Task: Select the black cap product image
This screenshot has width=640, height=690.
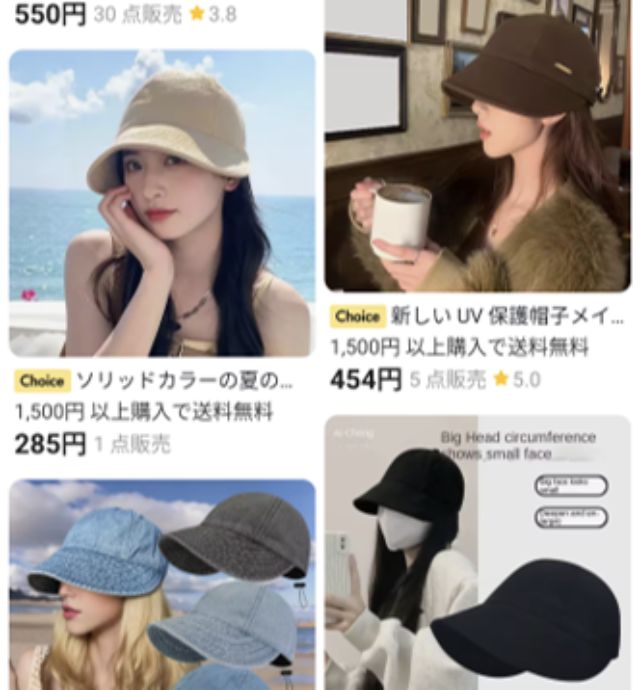Action: [x=478, y=553]
